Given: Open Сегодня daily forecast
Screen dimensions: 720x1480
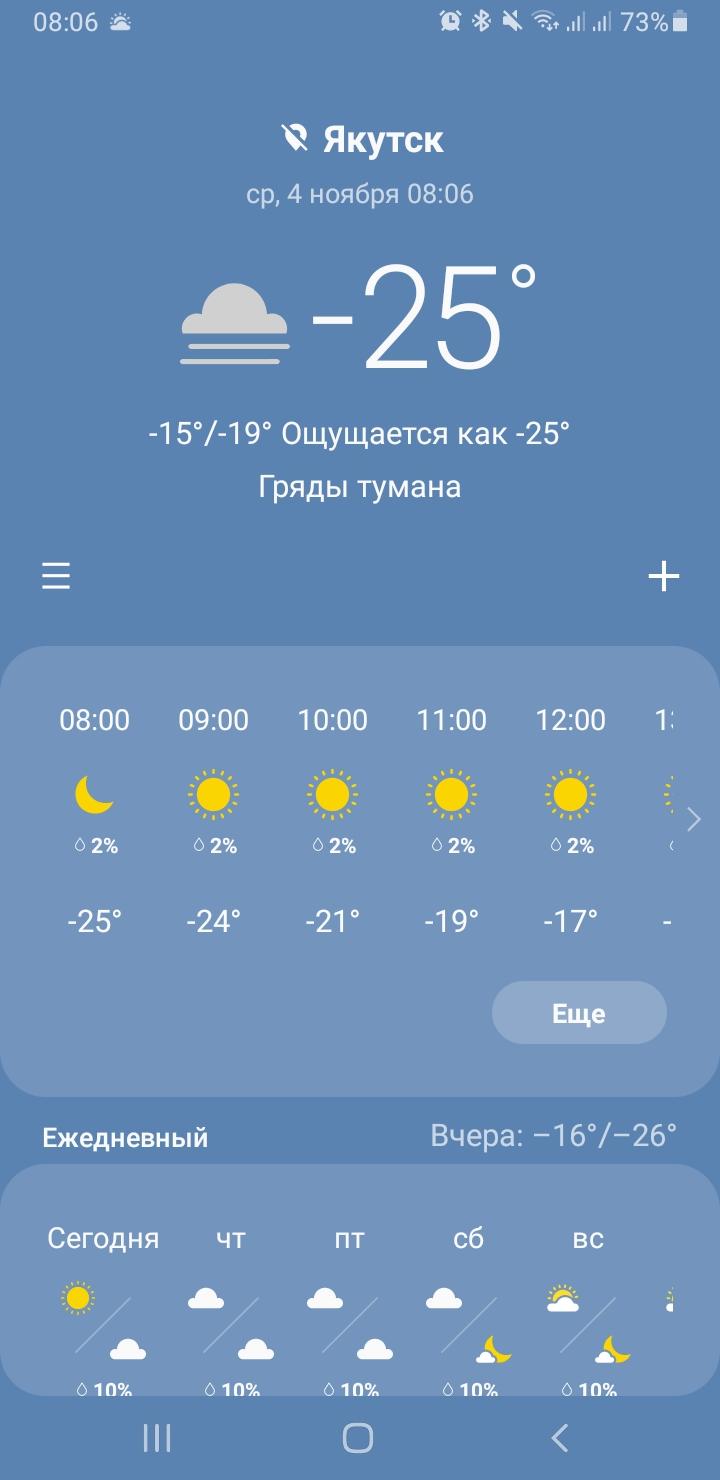Looking at the screenshot, I should 103,1310.
